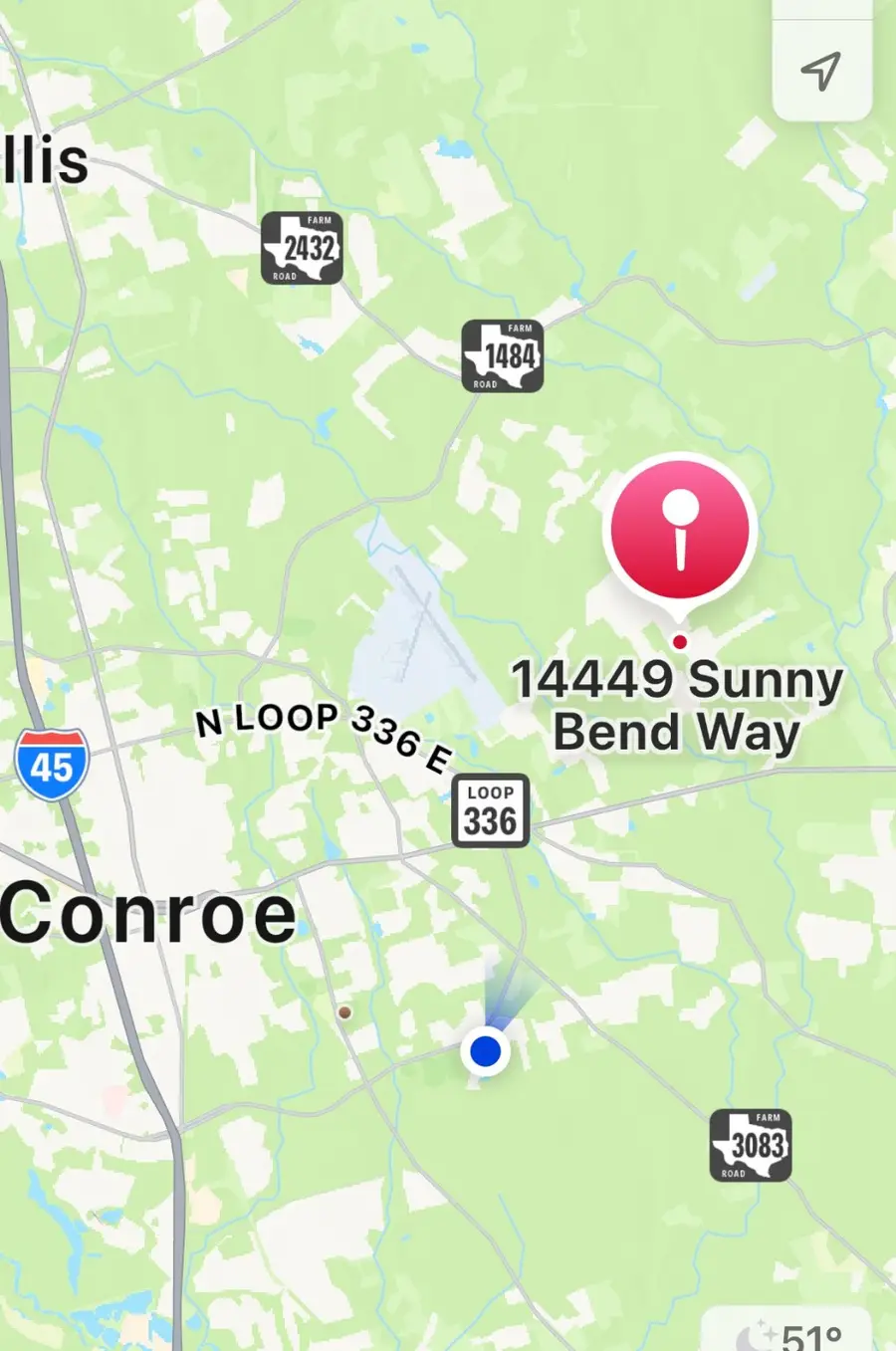
Task: Open the Willis city name label
Action: click(45, 161)
